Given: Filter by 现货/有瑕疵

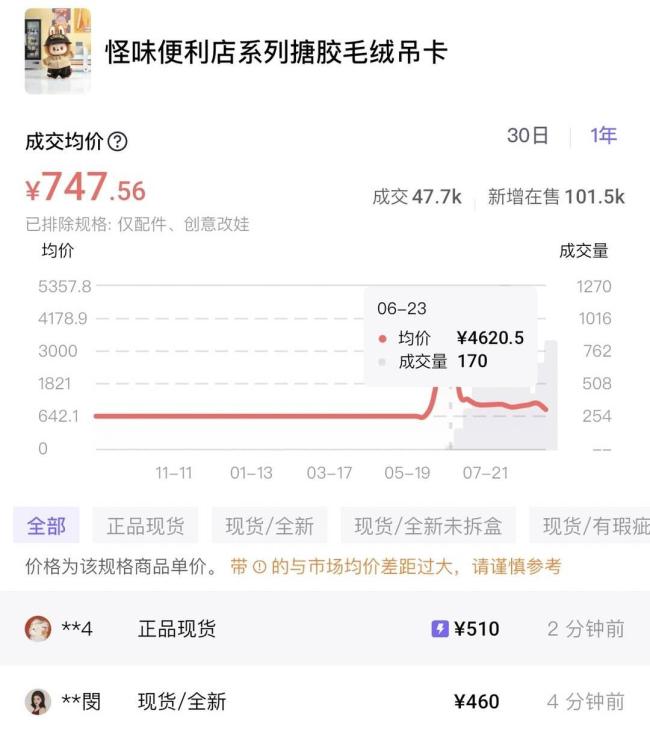Looking at the screenshot, I should (x=594, y=526).
